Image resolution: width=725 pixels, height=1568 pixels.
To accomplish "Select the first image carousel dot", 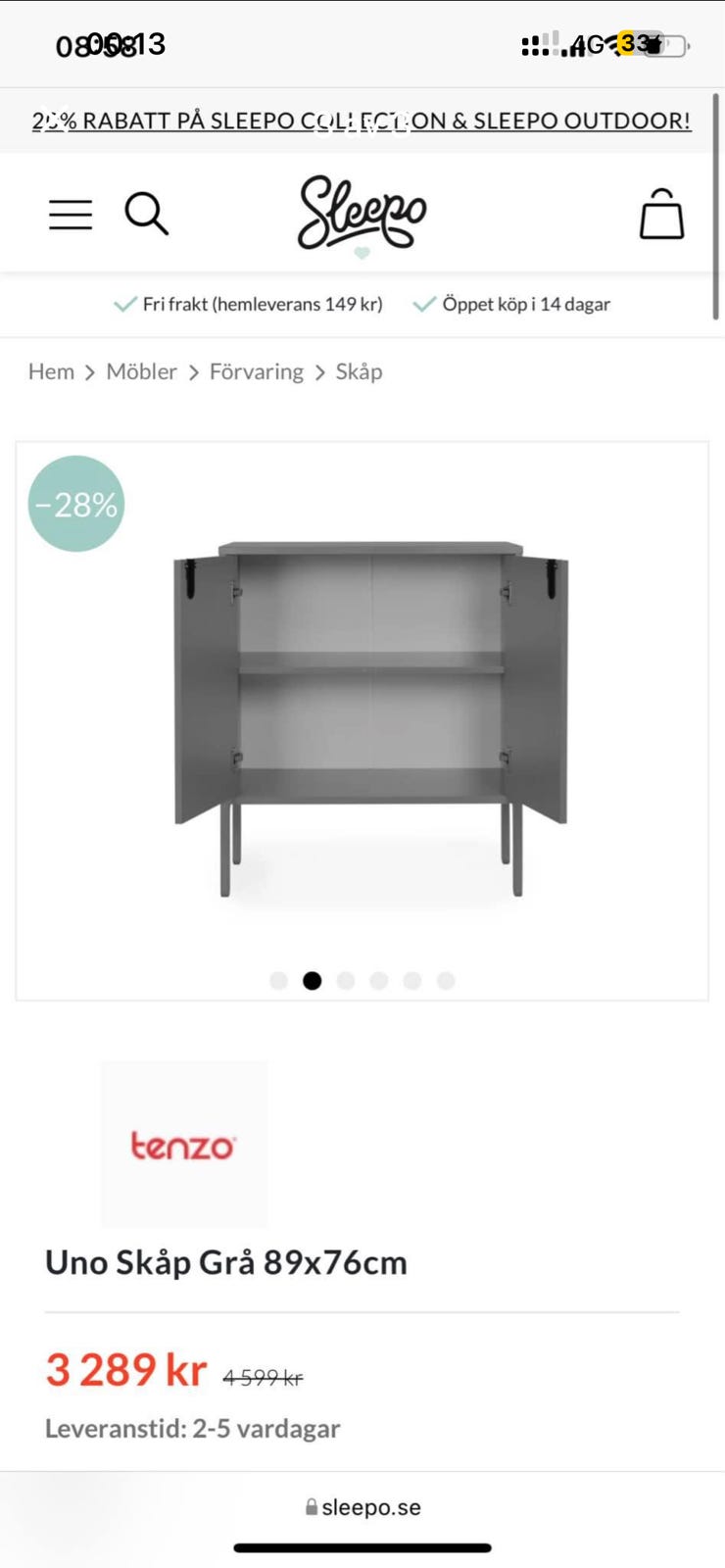I will (279, 981).
